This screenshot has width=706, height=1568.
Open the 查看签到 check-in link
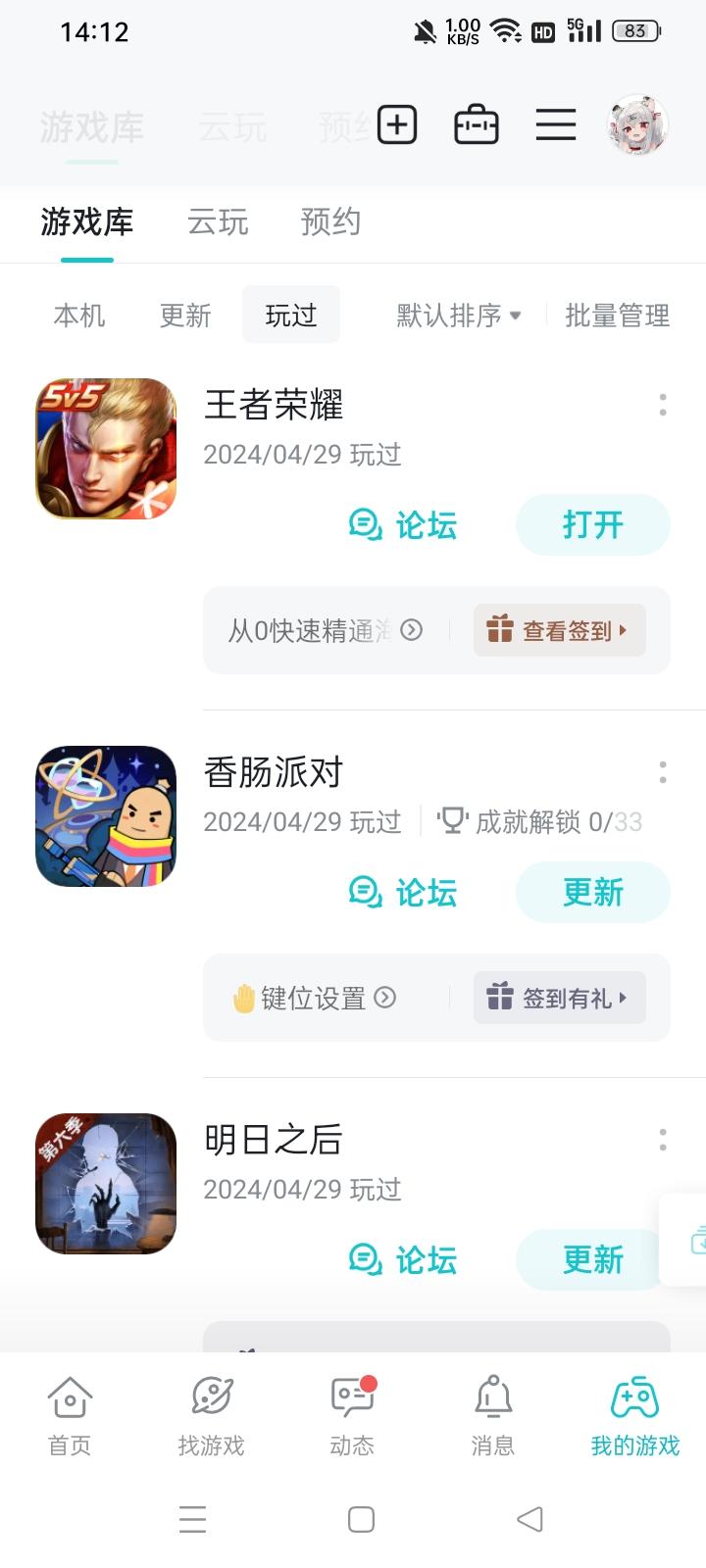[x=559, y=631]
